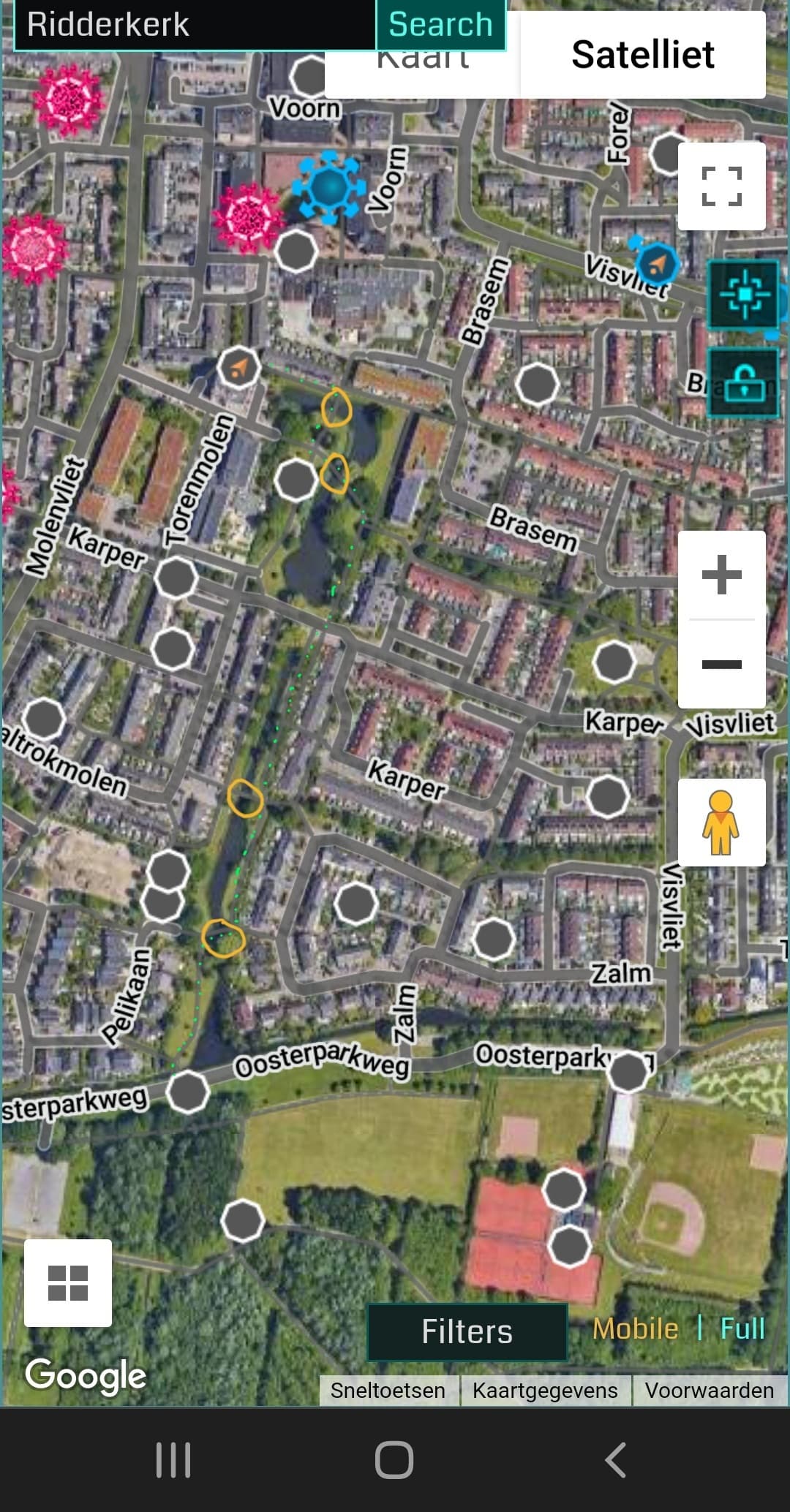Tap the Search button

[x=441, y=25]
